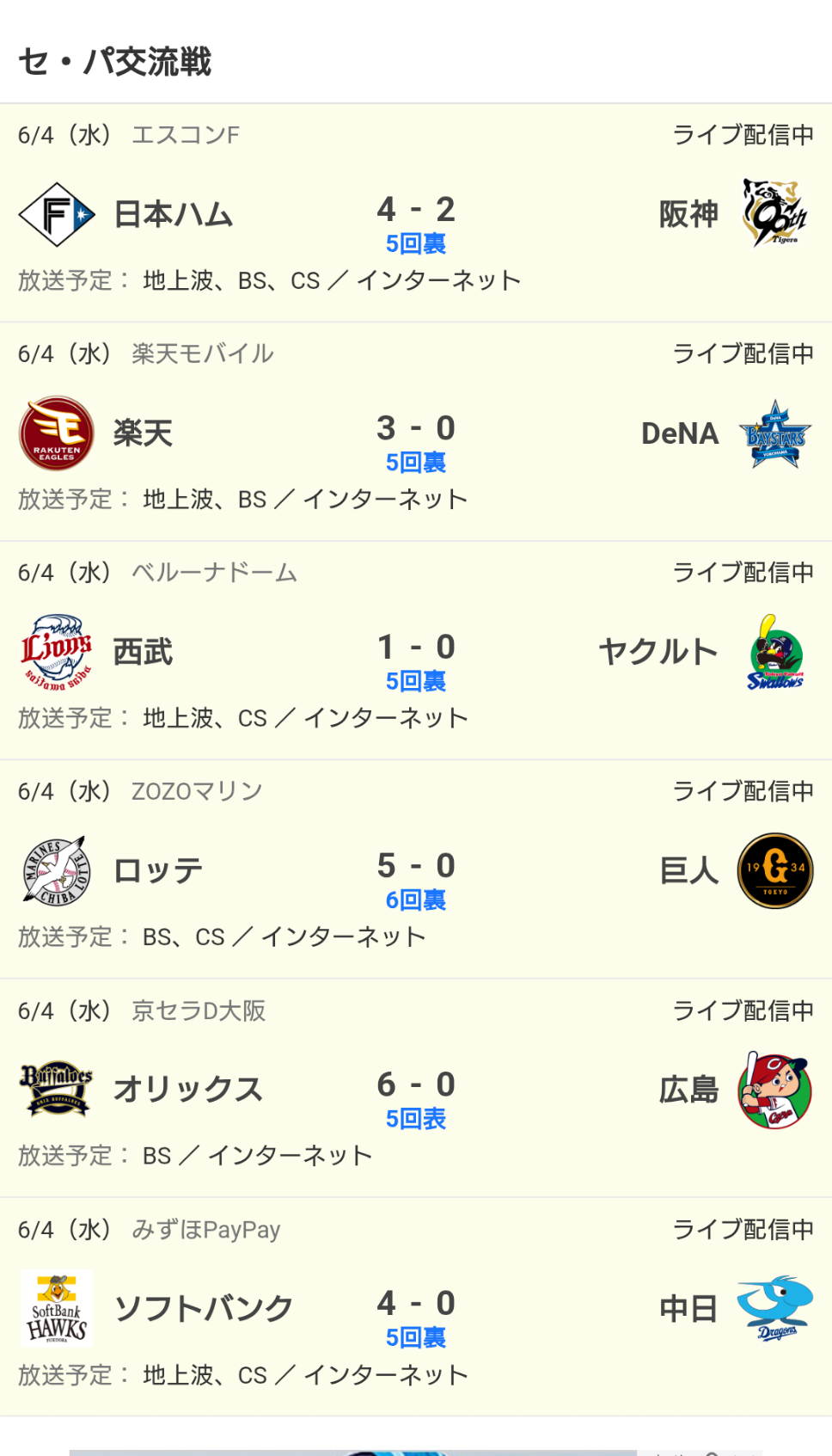The width and height of the screenshot is (832, 1456).
Task: Open the オリックス vs 広島 game details
Action: 416,1088
